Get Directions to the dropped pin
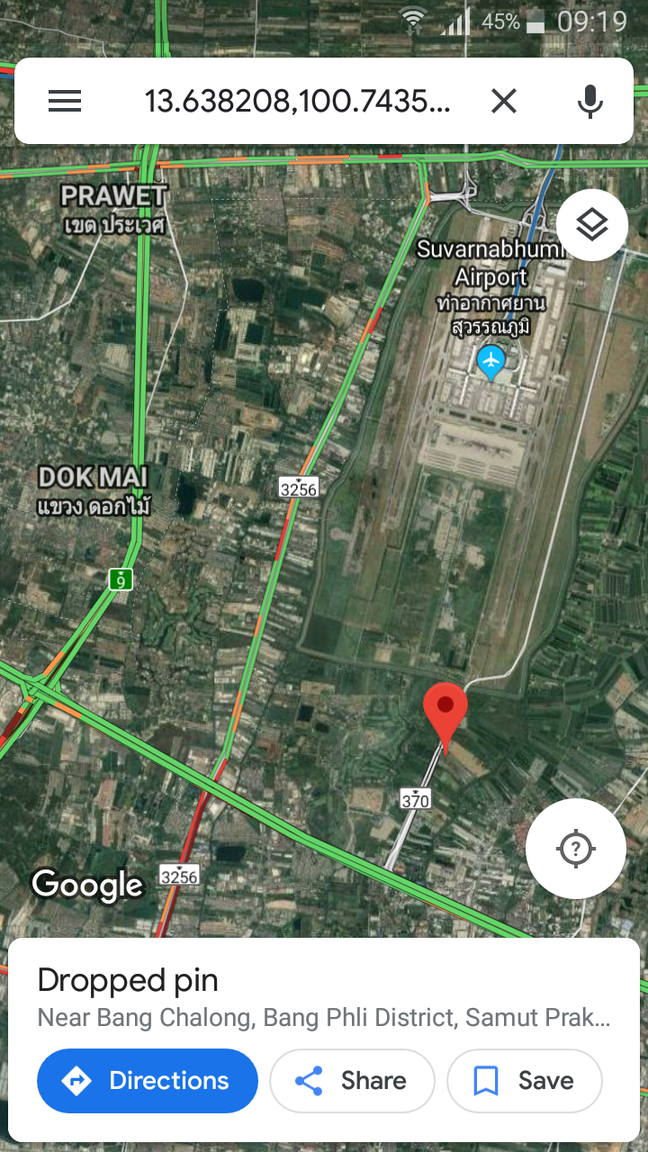 click(148, 1081)
